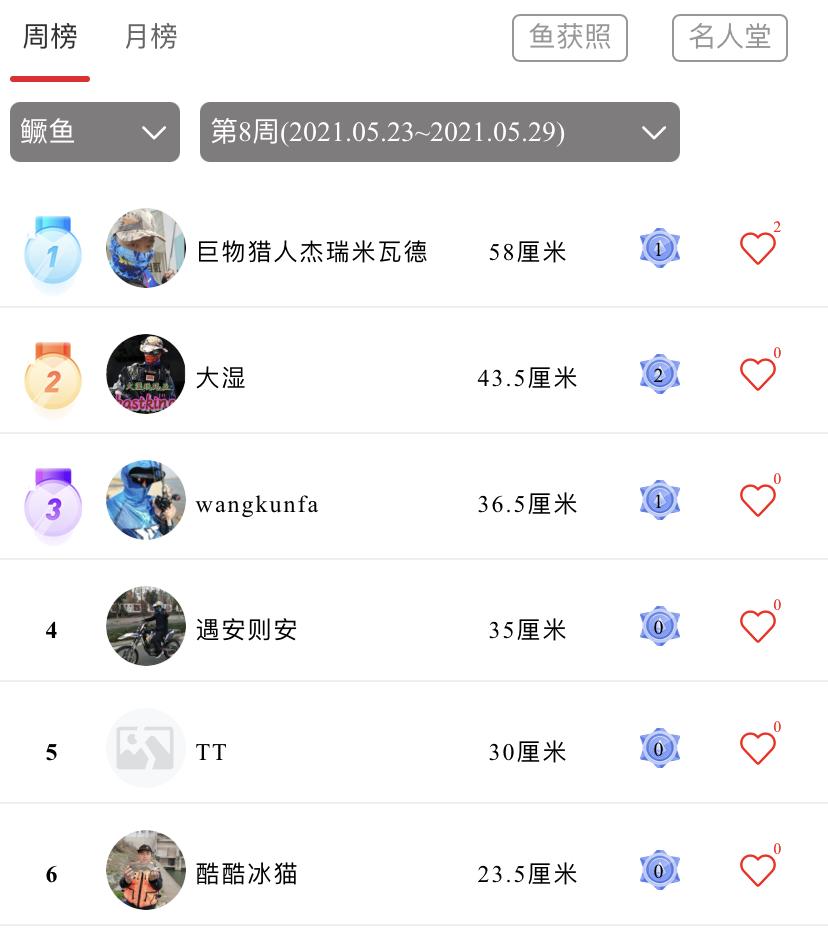Open the 第8周 week selector dropdown

438,132
